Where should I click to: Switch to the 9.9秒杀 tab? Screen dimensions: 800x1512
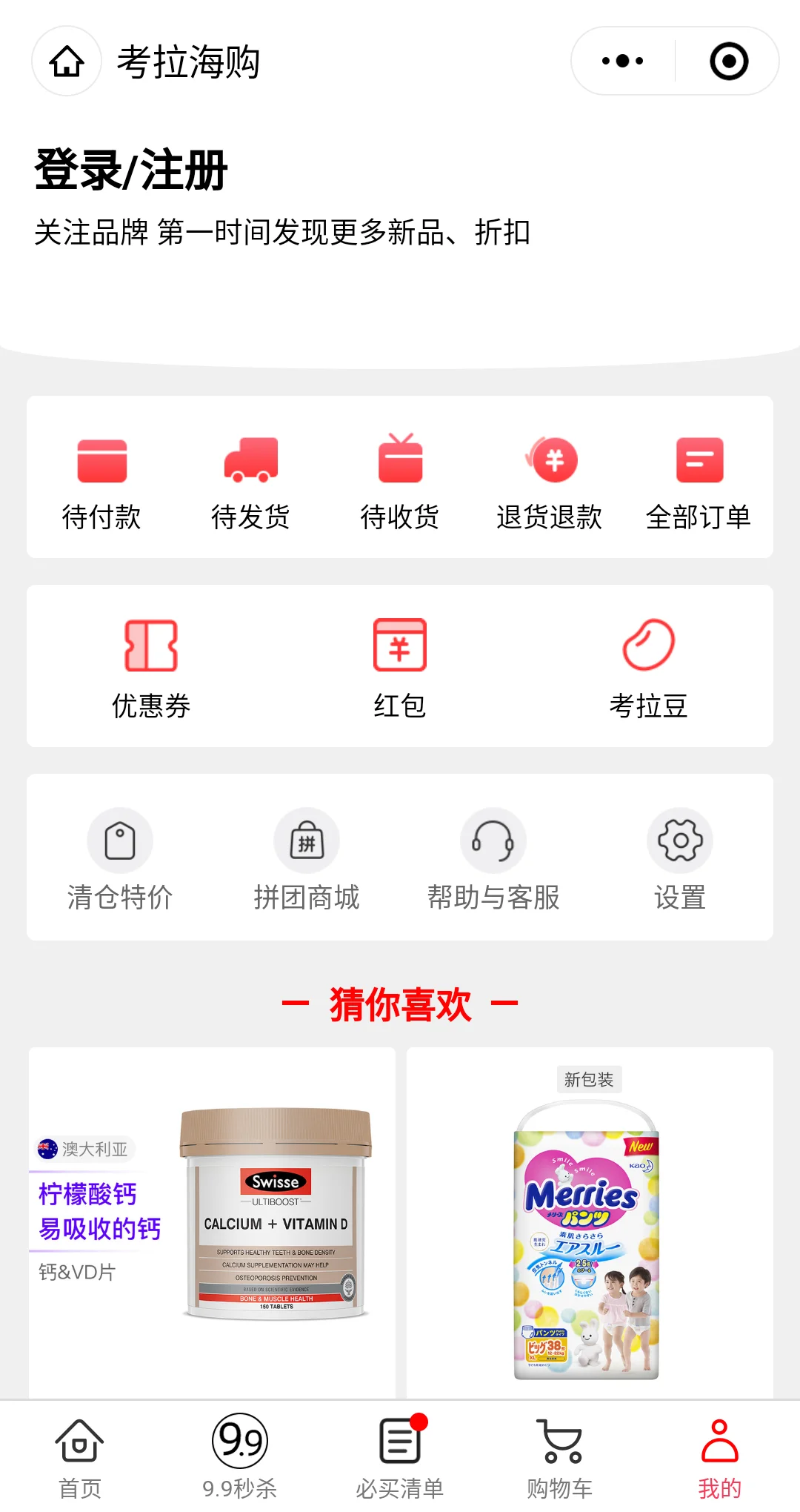(240, 1457)
